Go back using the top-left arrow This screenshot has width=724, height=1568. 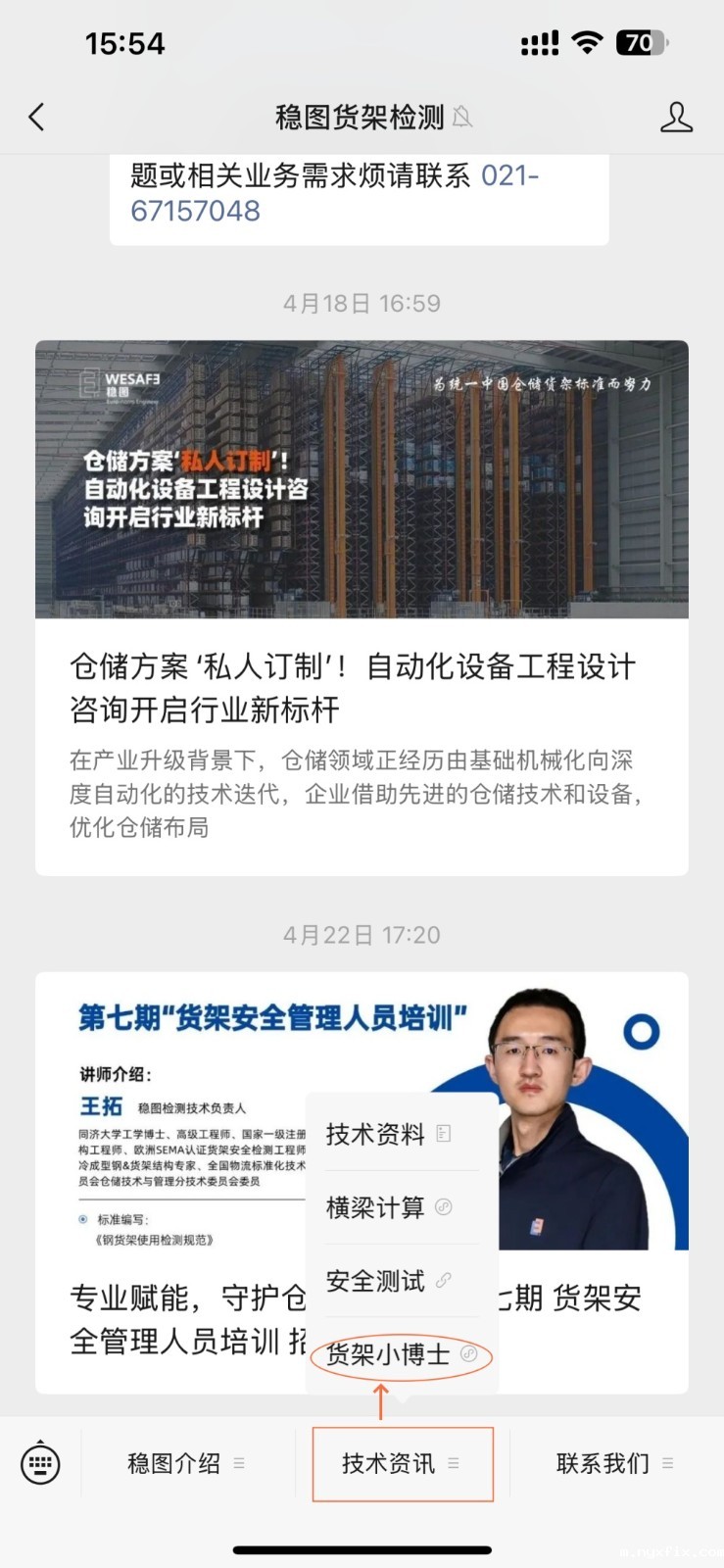point(37,118)
